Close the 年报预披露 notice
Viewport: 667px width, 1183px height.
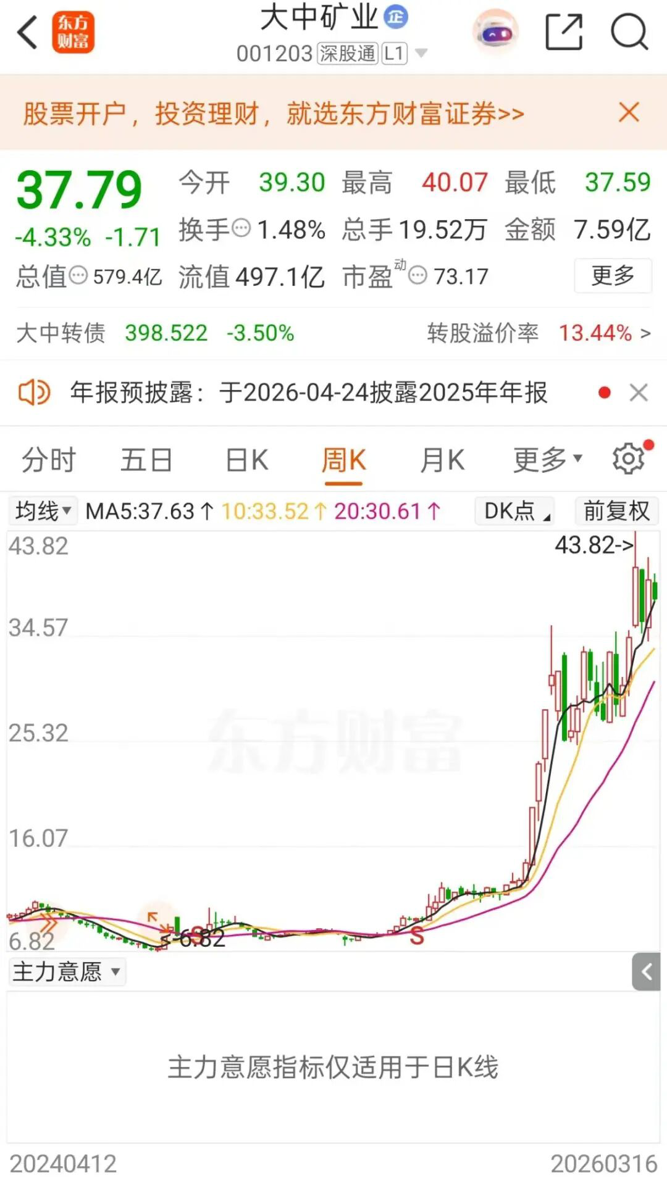pyautogui.click(x=639, y=393)
